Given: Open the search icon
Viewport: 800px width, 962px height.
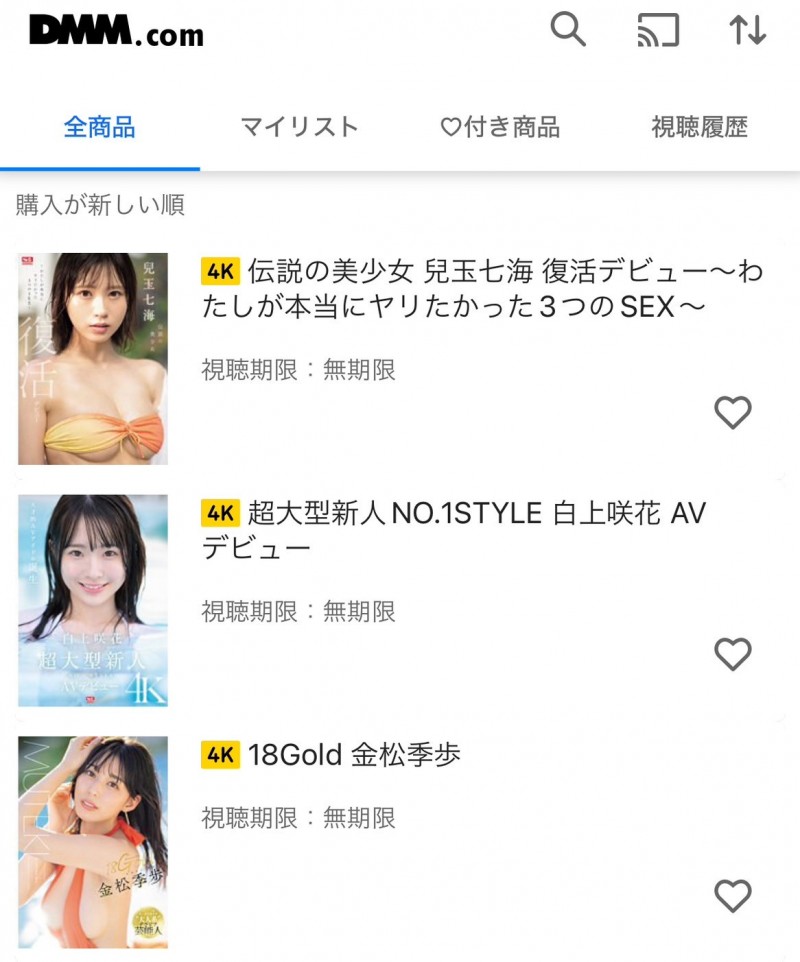Looking at the screenshot, I should [570, 31].
